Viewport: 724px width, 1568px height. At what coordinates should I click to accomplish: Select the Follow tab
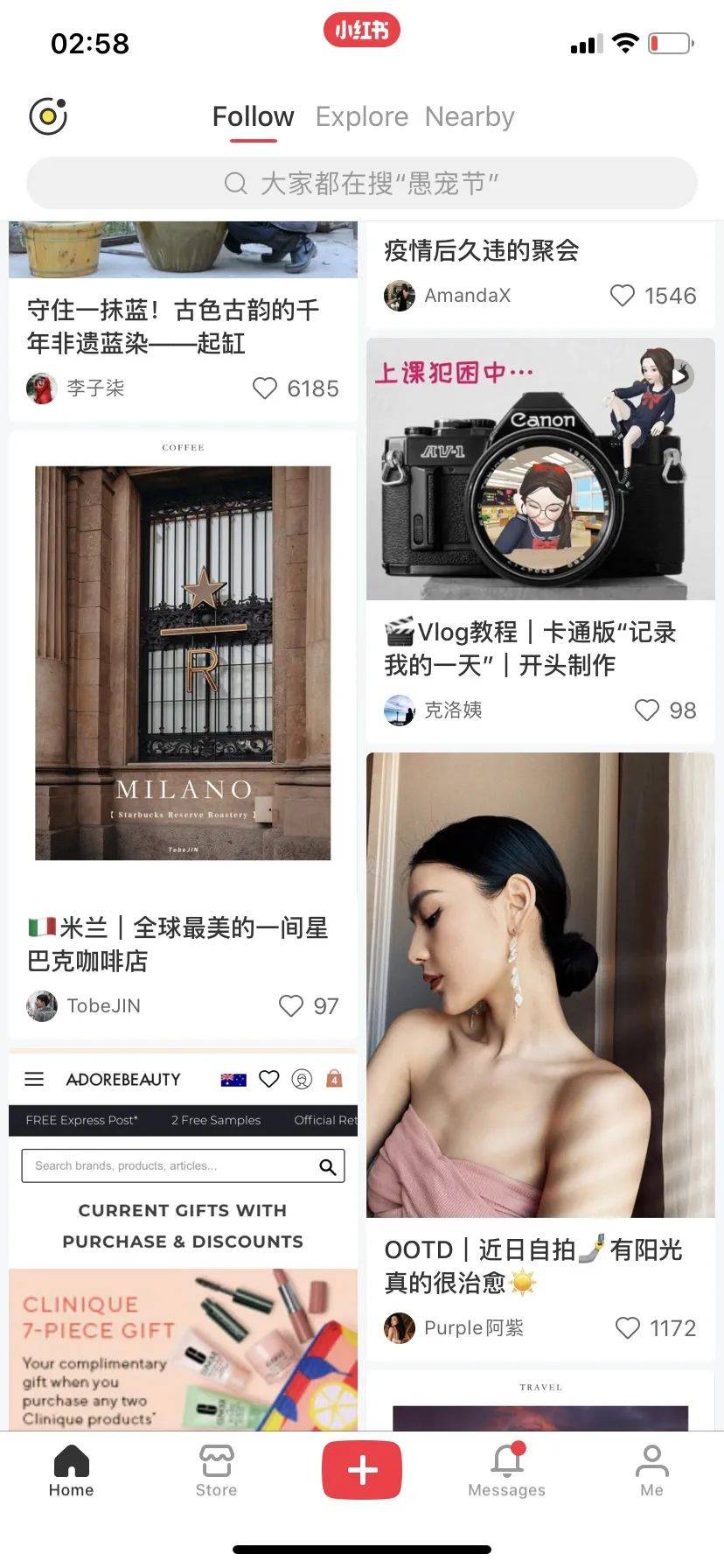253,116
